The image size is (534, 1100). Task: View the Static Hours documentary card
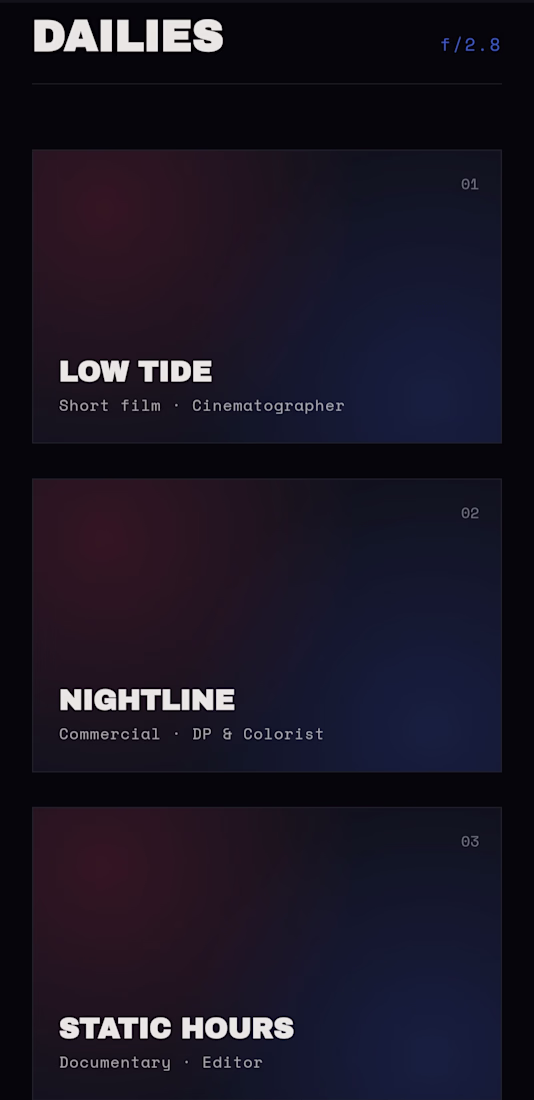click(267, 953)
